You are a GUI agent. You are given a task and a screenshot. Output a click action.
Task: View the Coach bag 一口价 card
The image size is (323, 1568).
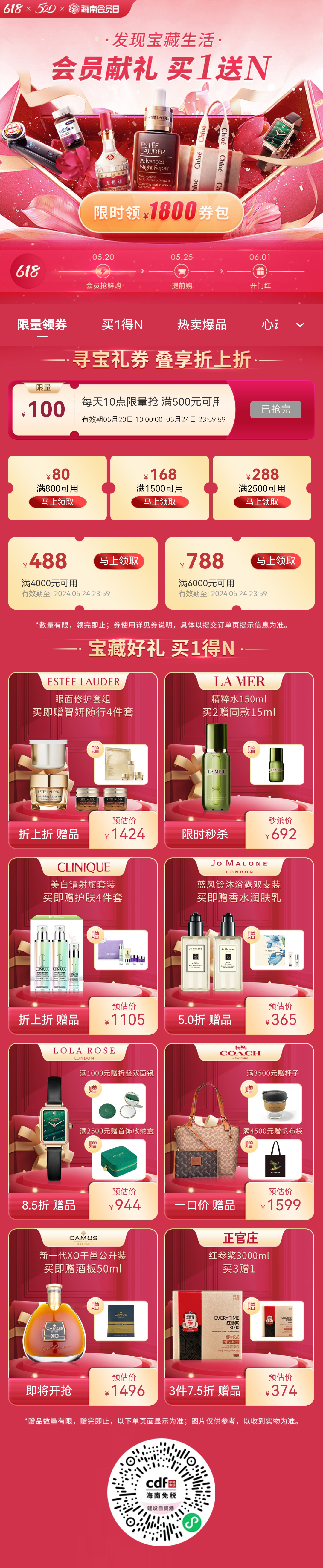(239, 1132)
